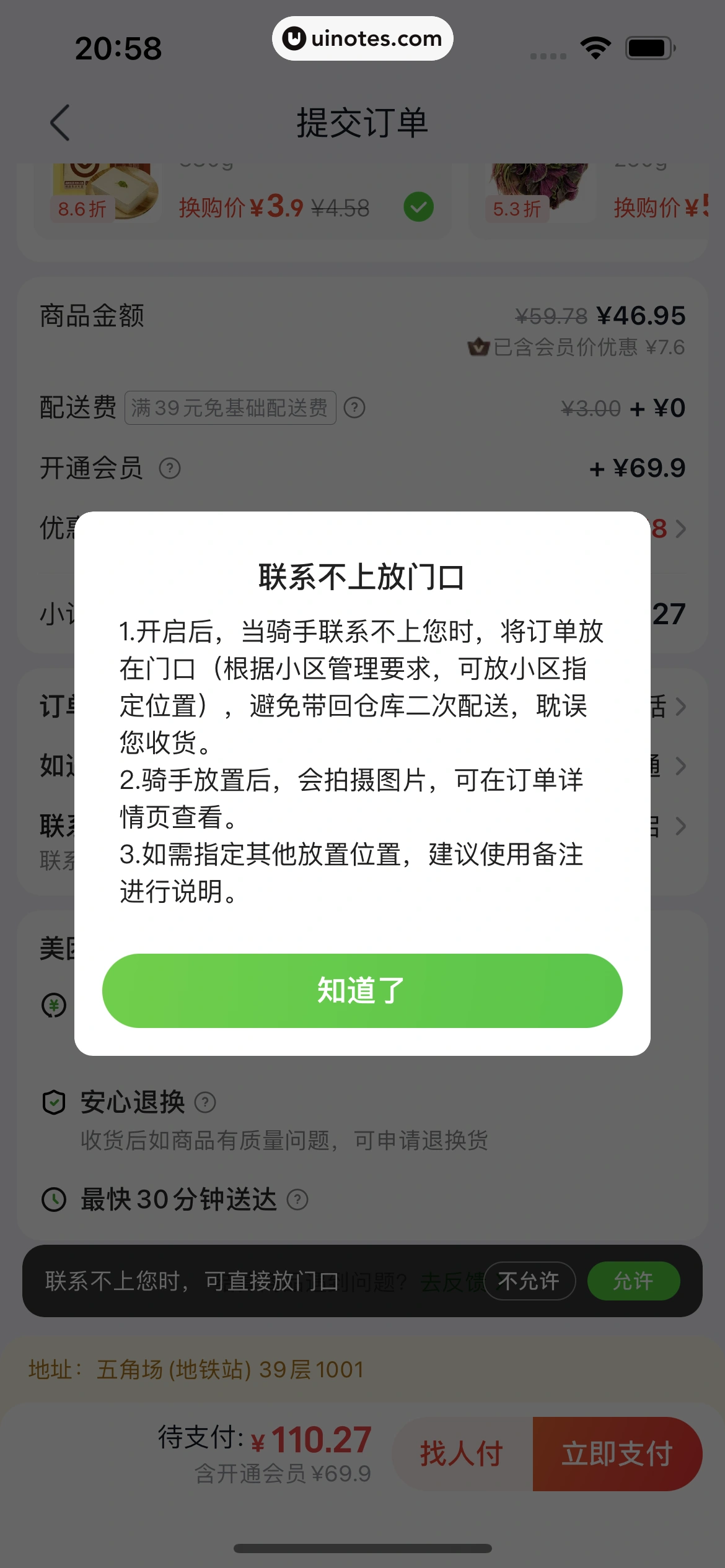Open the delivery fee question mark help icon
The height and width of the screenshot is (1568, 725).
353,408
